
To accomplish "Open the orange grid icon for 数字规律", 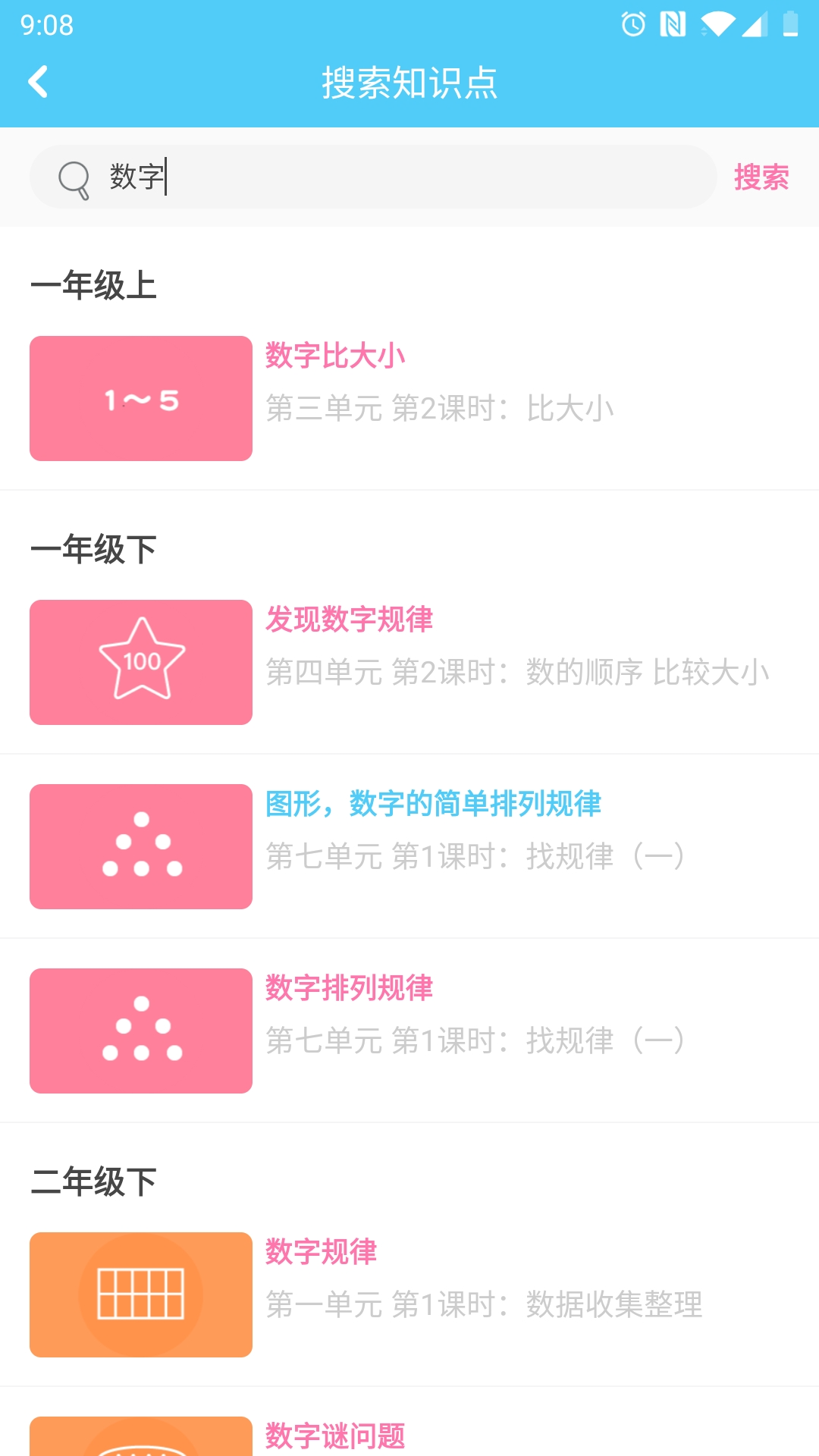I will point(140,1293).
